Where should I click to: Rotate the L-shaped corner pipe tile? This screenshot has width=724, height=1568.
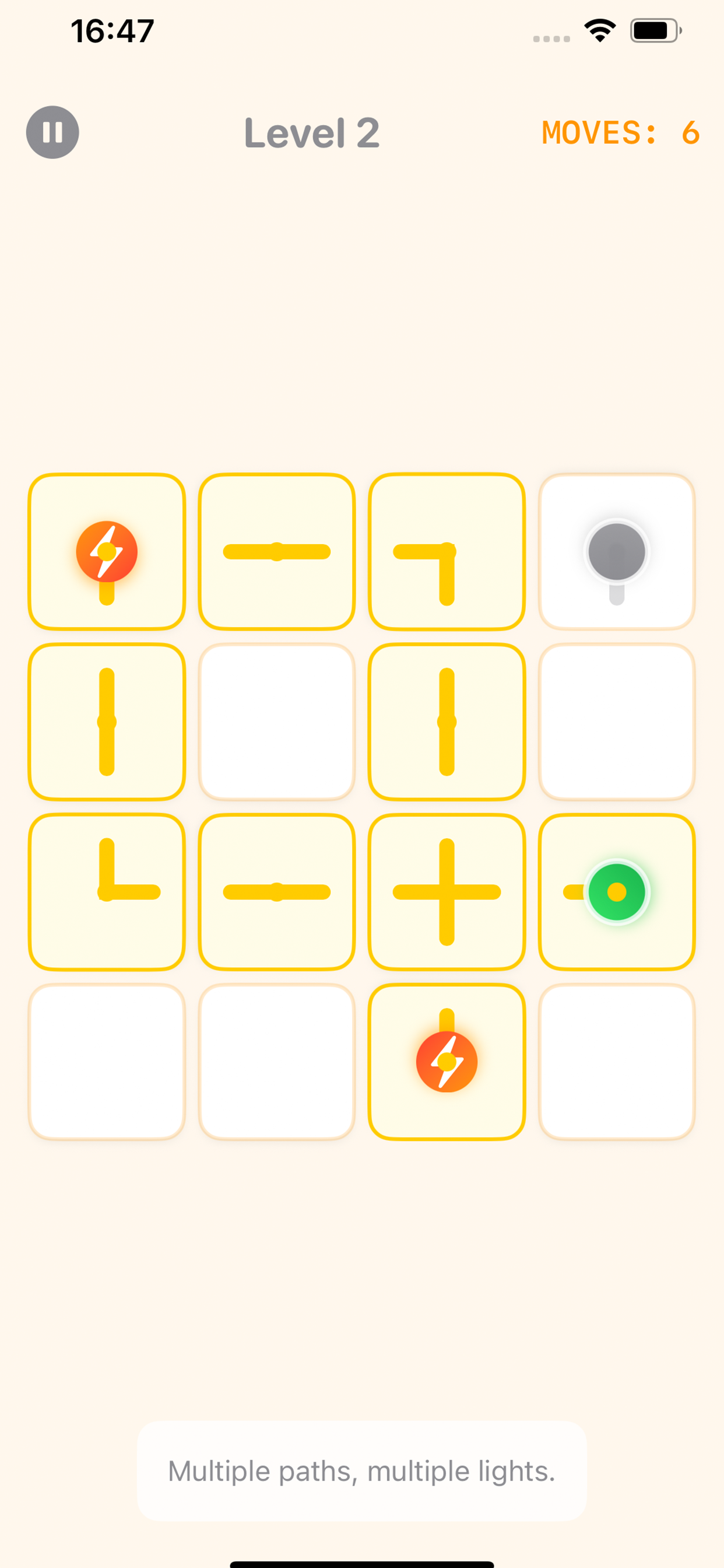107,892
